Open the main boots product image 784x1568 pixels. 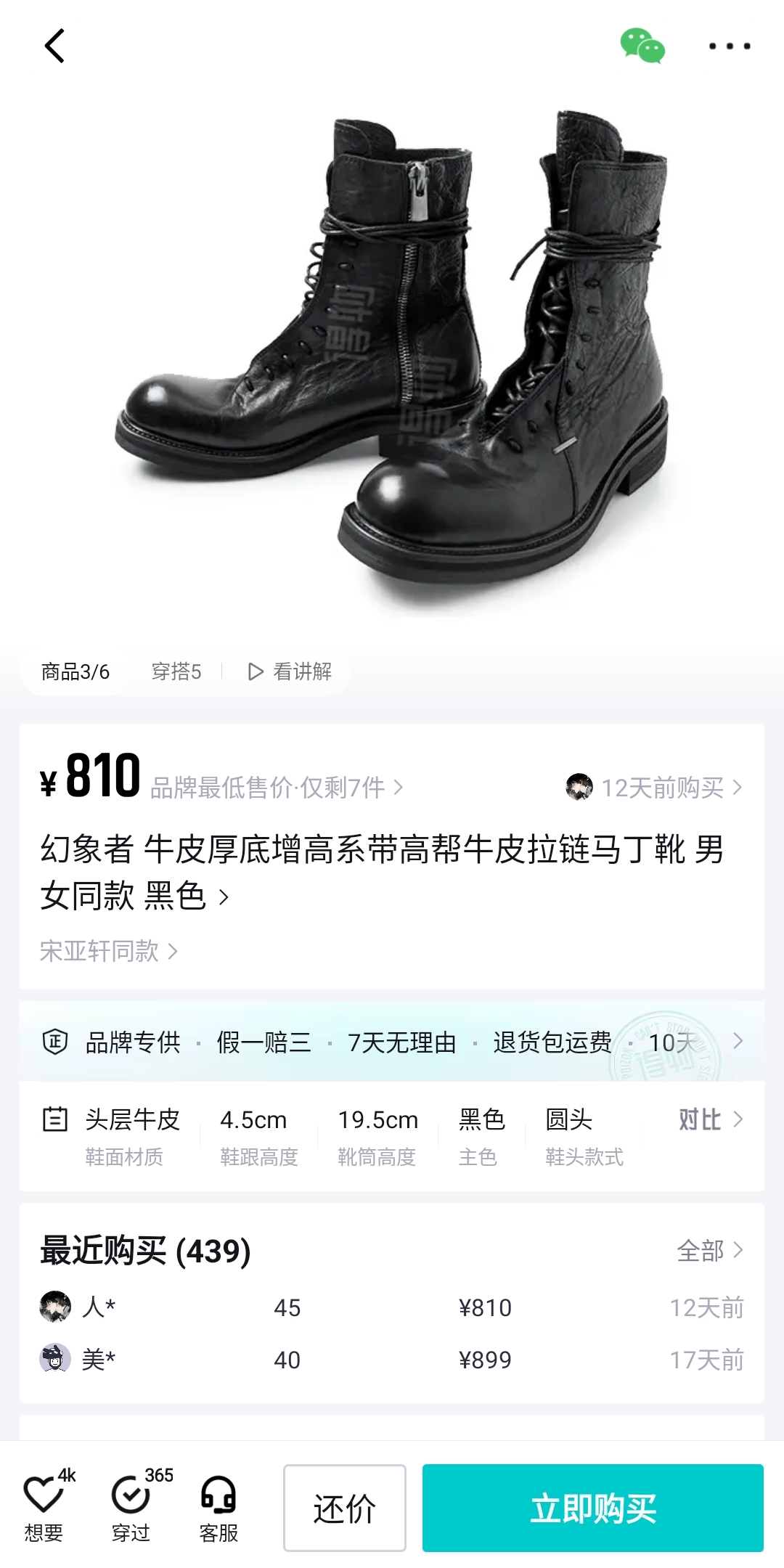pos(392,356)
